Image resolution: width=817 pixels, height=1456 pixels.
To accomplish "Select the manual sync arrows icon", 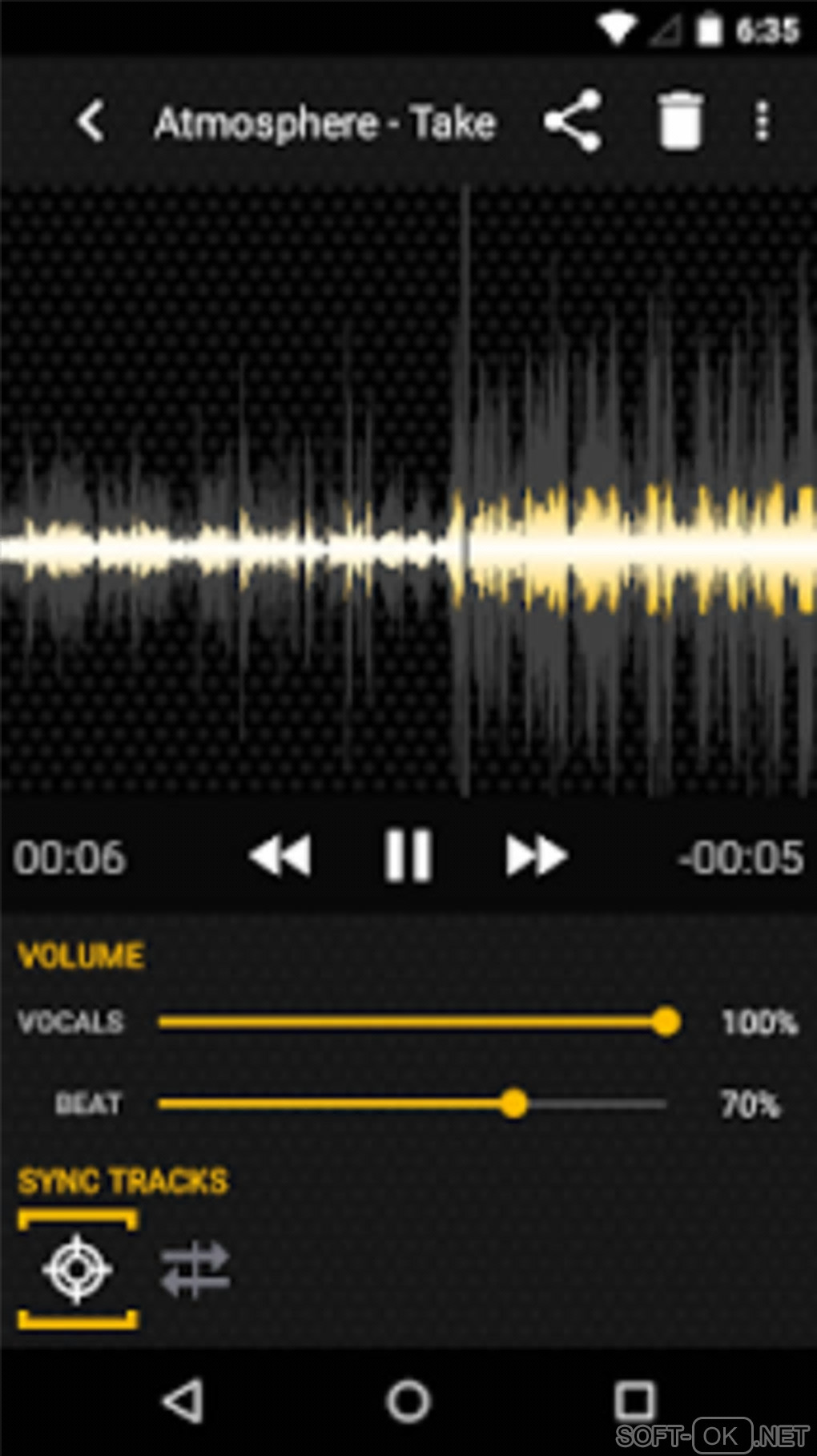I will pyautogui.click(x=195, y=1269).
